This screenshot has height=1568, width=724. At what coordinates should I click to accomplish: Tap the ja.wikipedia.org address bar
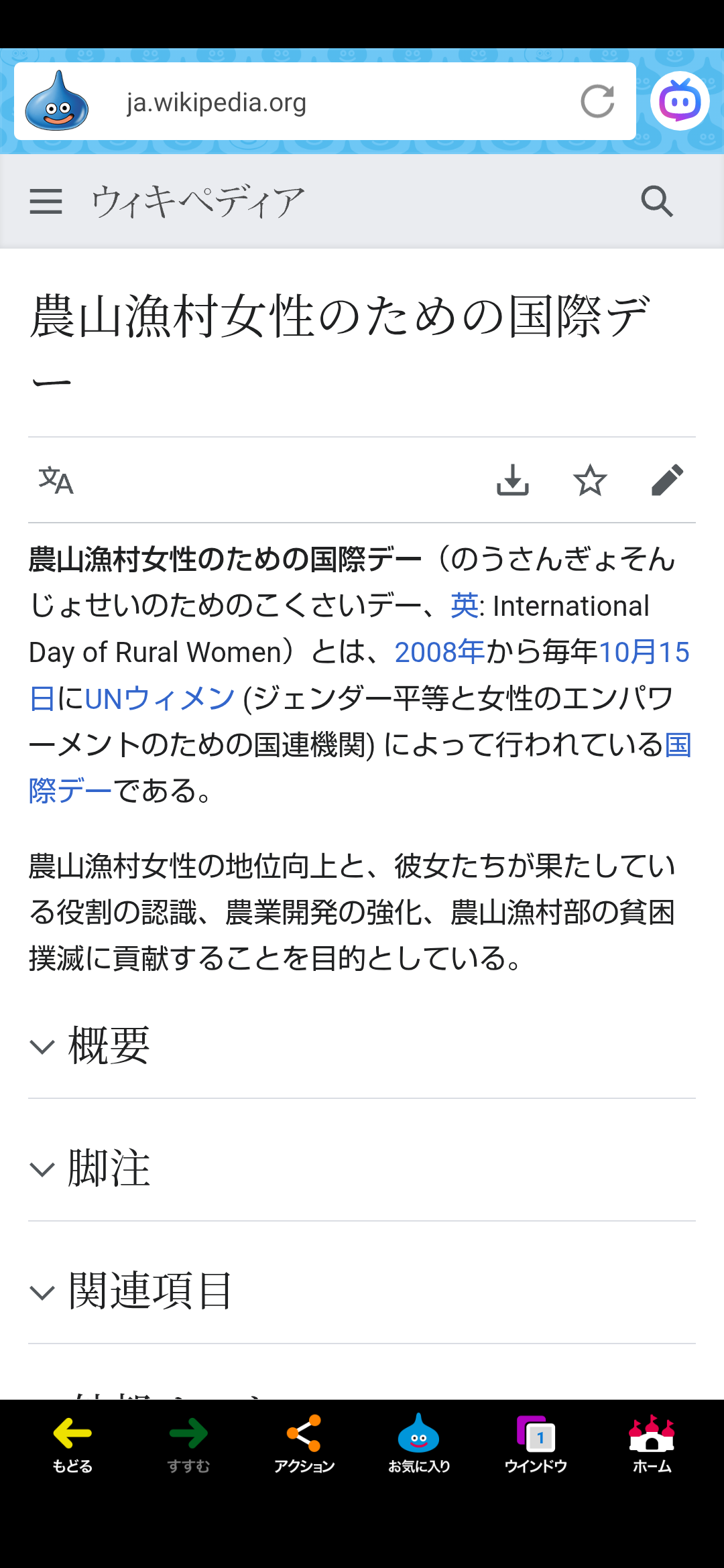pyautogui.click(x=322, y=103)
